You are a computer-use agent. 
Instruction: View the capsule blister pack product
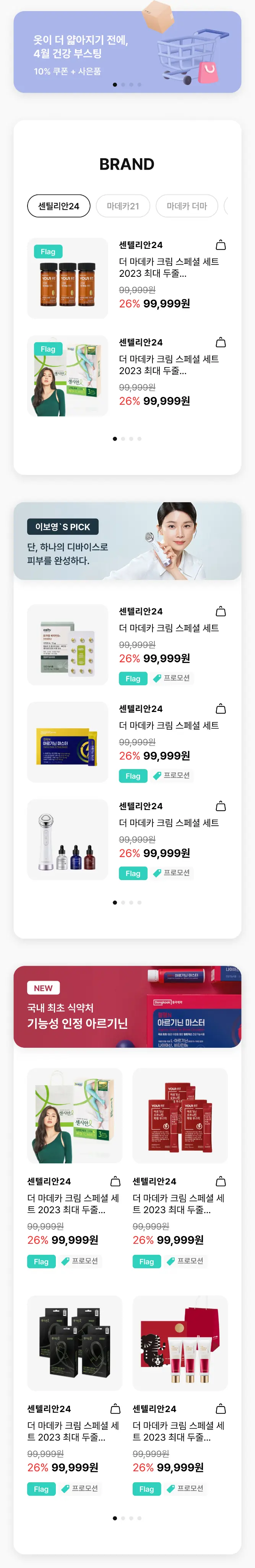(x=68, y=645)
